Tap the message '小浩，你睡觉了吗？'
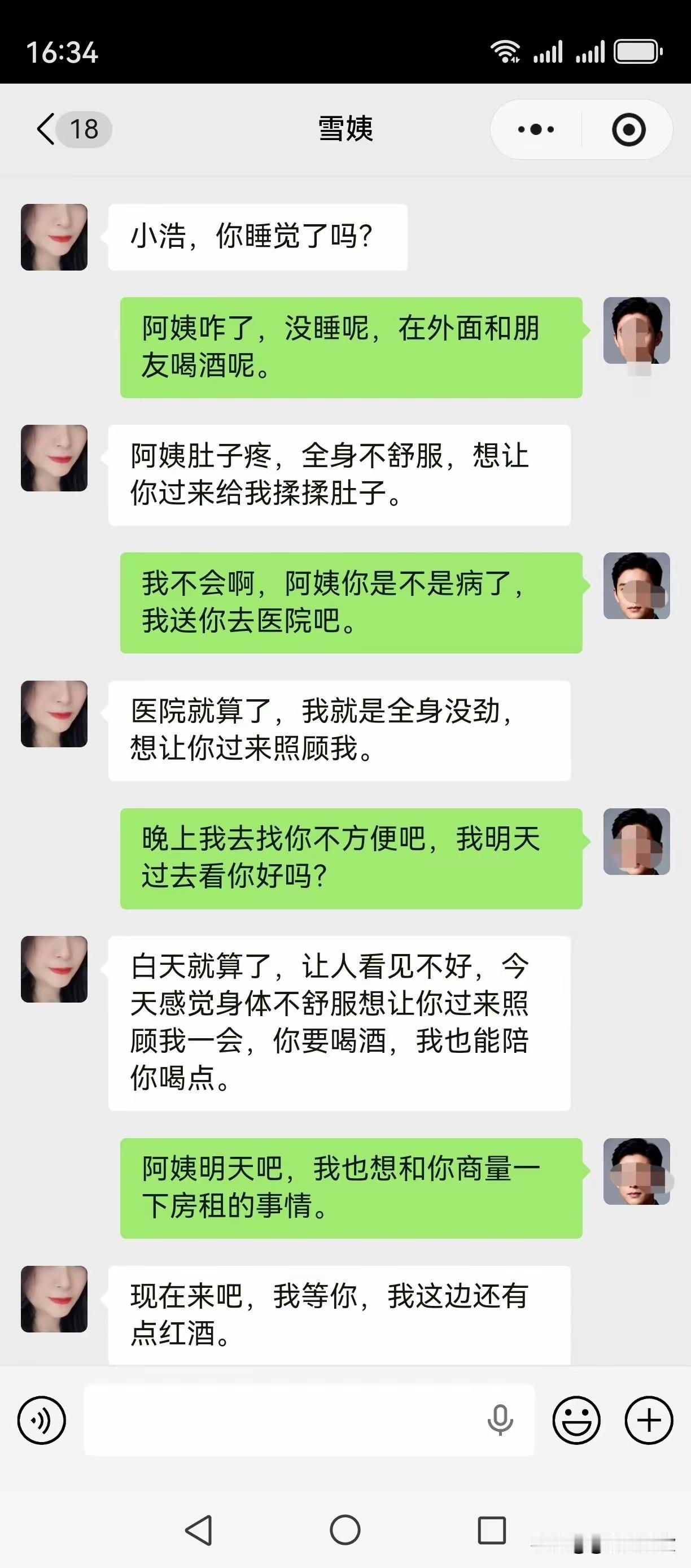Viewport: 691px width, 1568px height. point(256,237)
